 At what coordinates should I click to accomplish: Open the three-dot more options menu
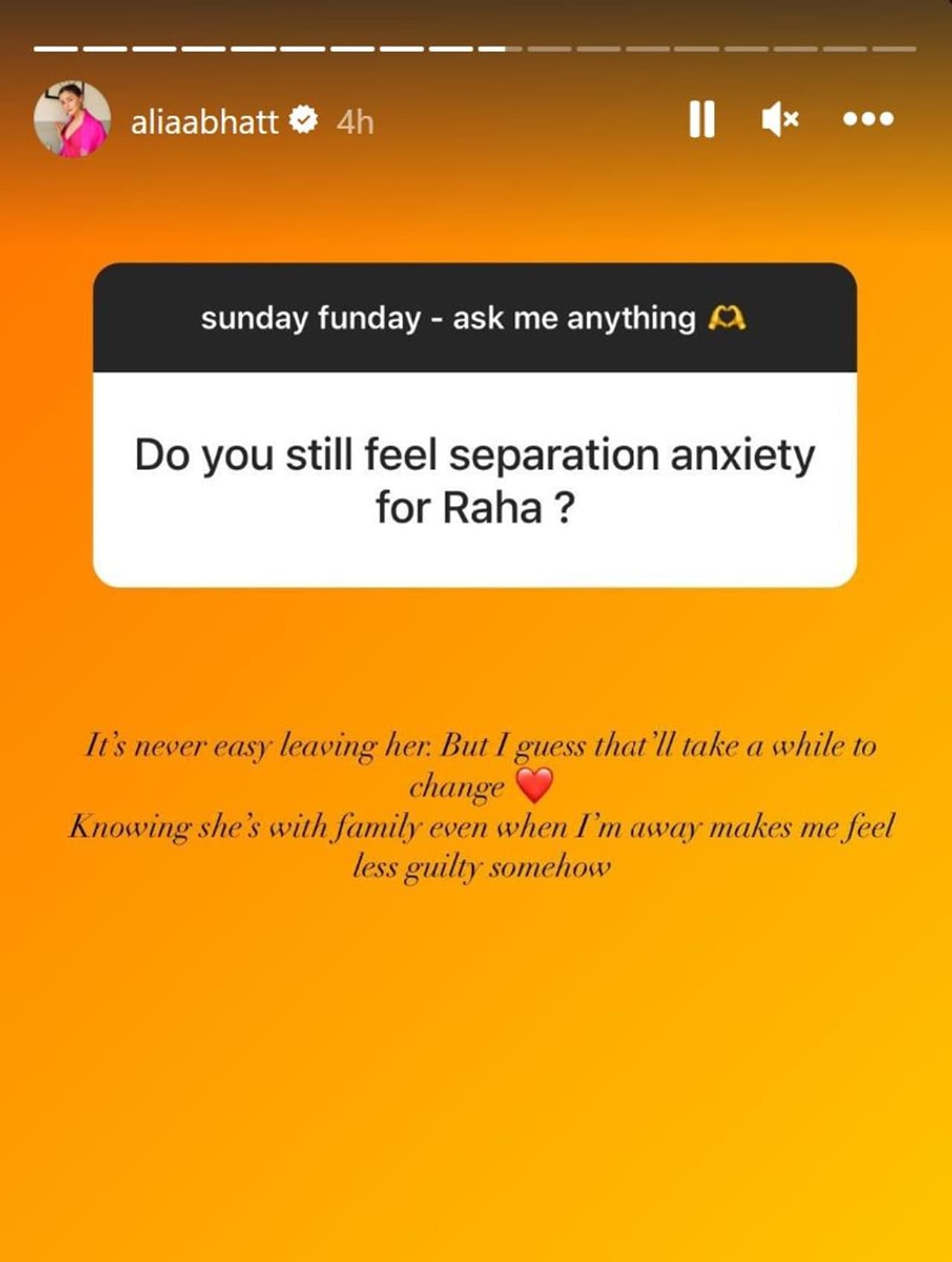point(868,119)
